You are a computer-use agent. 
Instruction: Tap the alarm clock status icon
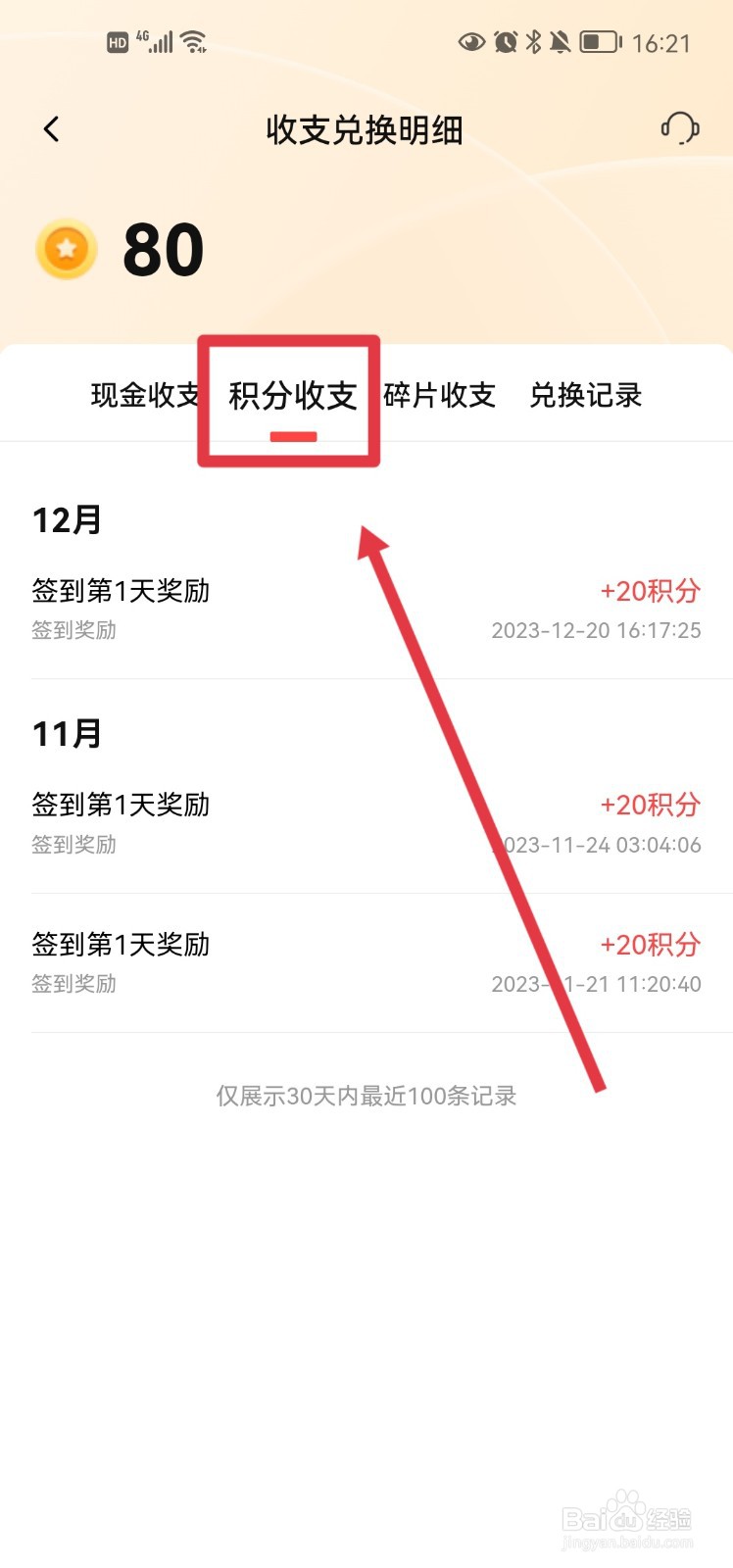click(x=507, y=41)
